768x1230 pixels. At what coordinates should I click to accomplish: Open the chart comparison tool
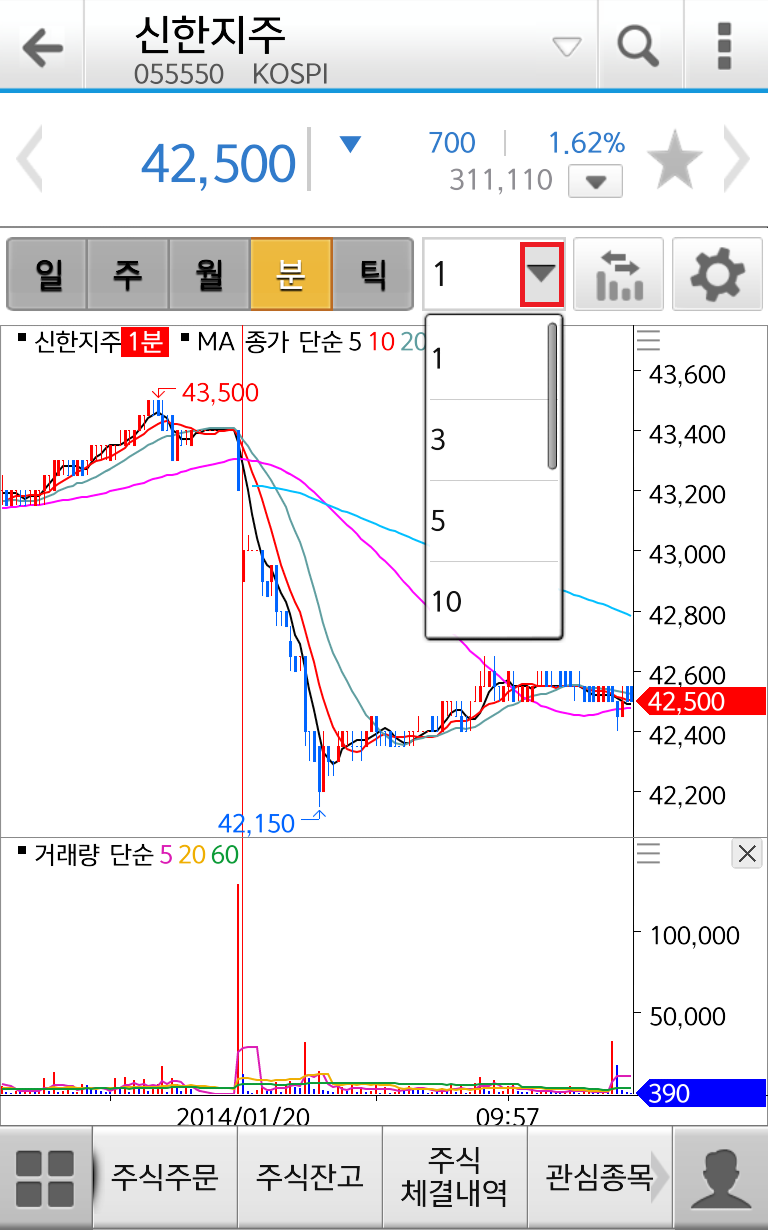point(618,273)
